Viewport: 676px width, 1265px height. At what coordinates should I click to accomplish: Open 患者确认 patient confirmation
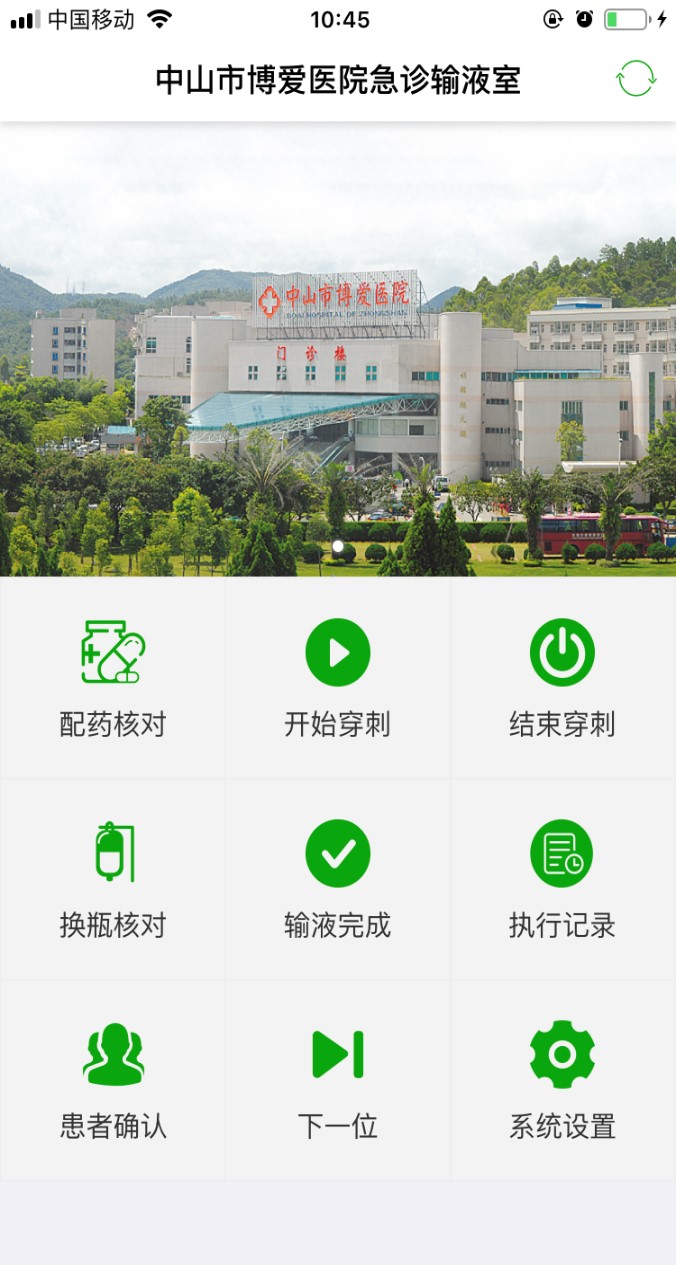coord(113,1079)
